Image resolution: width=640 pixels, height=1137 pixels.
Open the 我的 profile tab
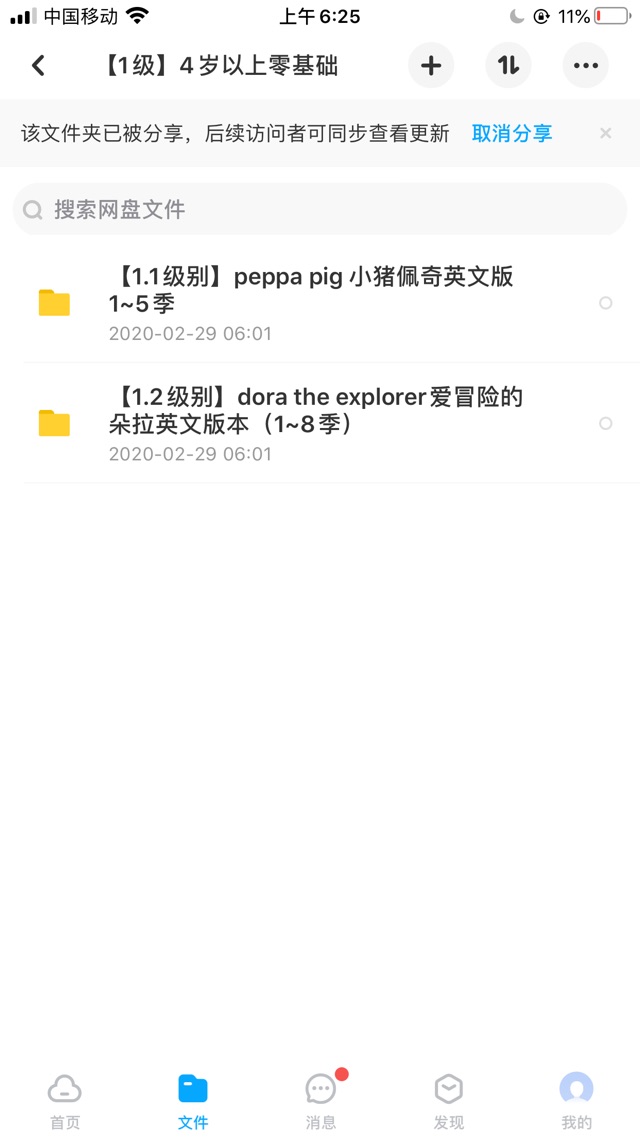click(576, 1102)
